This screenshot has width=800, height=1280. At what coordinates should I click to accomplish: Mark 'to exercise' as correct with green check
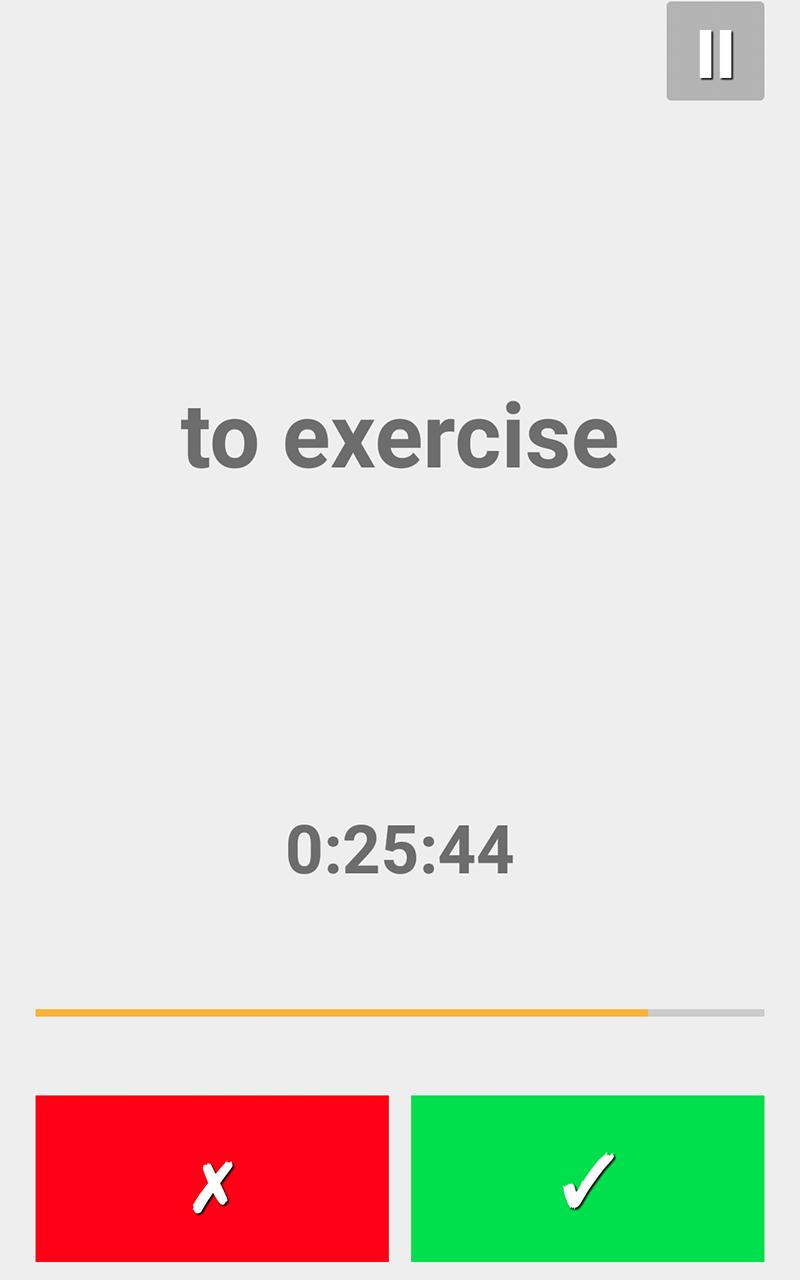click(x=587, y=1178)
